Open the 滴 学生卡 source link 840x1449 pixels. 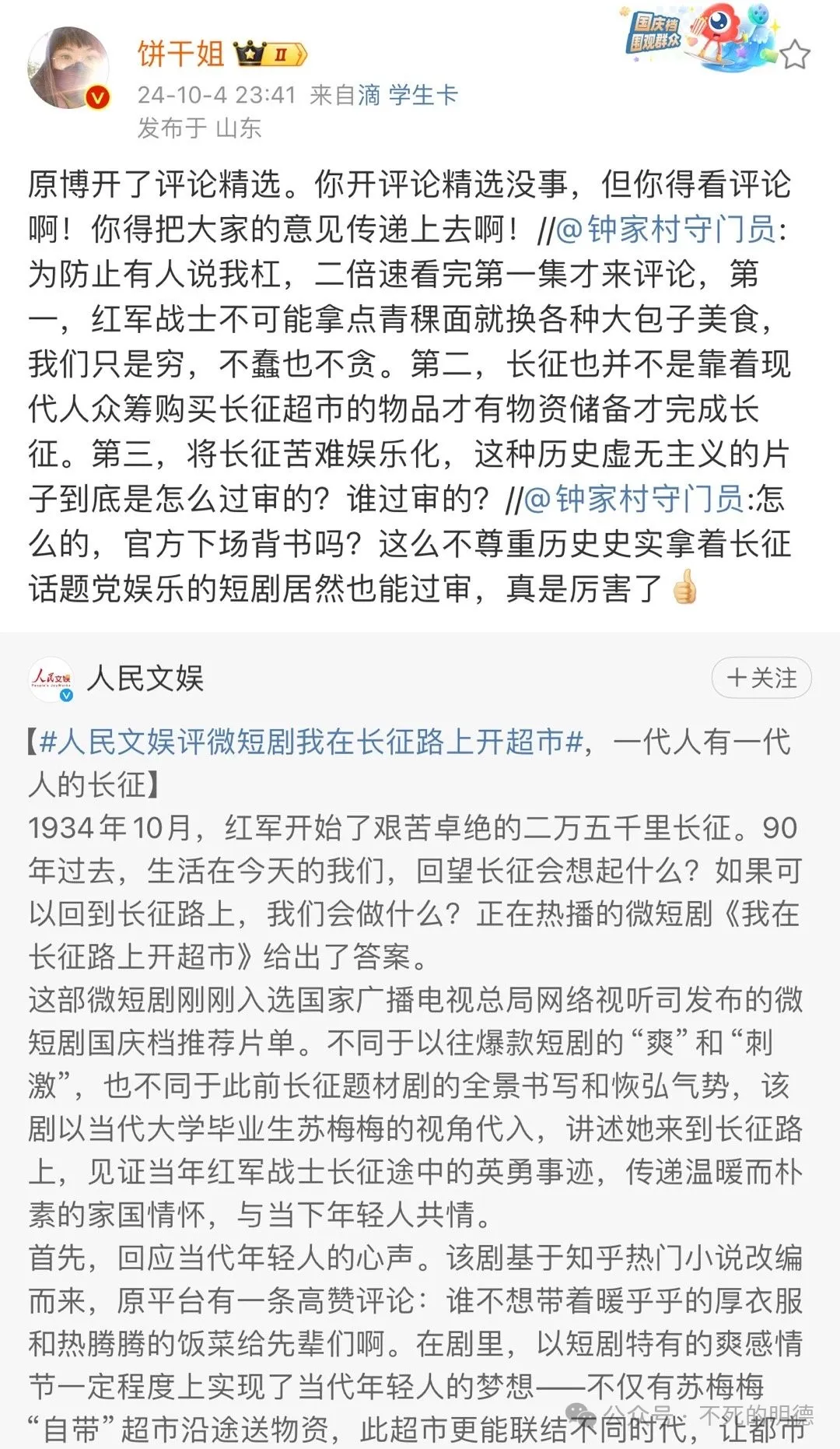(x=408, y=96)
